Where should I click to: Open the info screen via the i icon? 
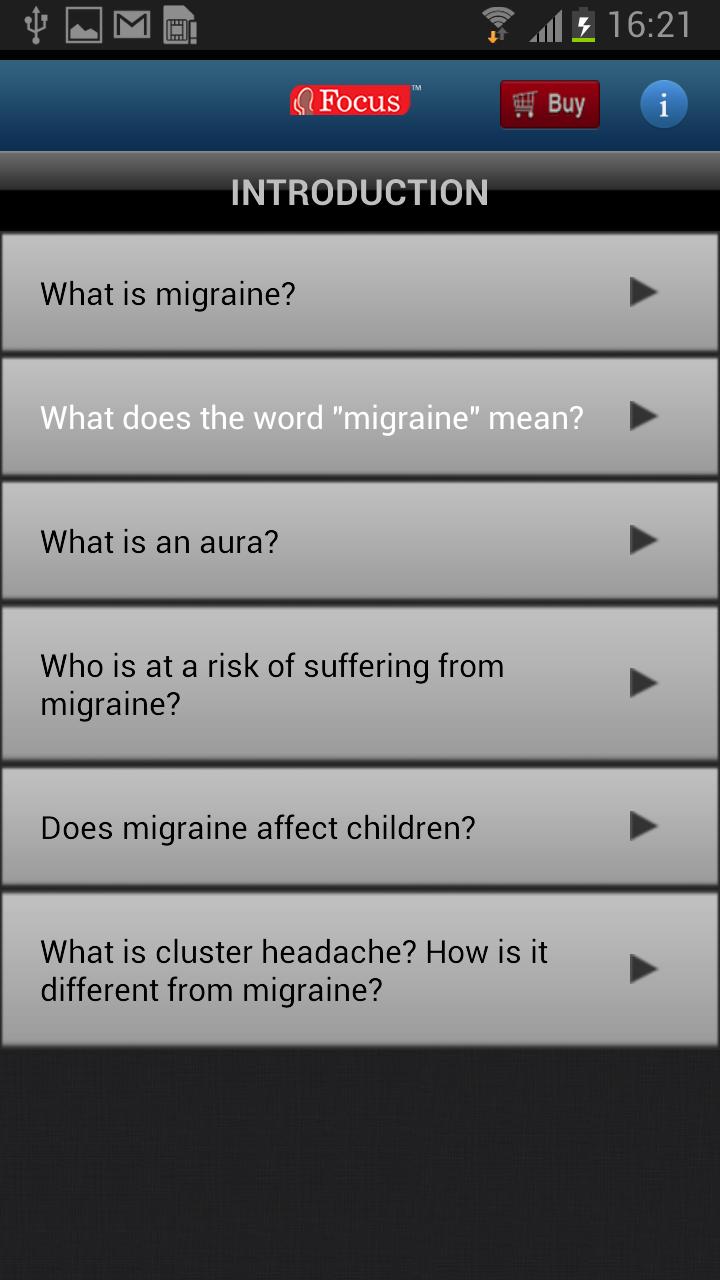point(663,103)
